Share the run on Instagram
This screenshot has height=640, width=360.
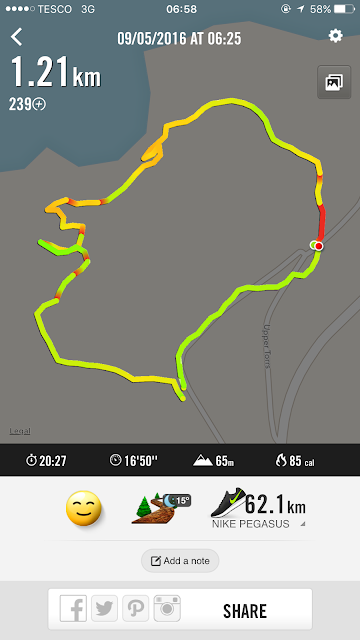pos(167,608)
